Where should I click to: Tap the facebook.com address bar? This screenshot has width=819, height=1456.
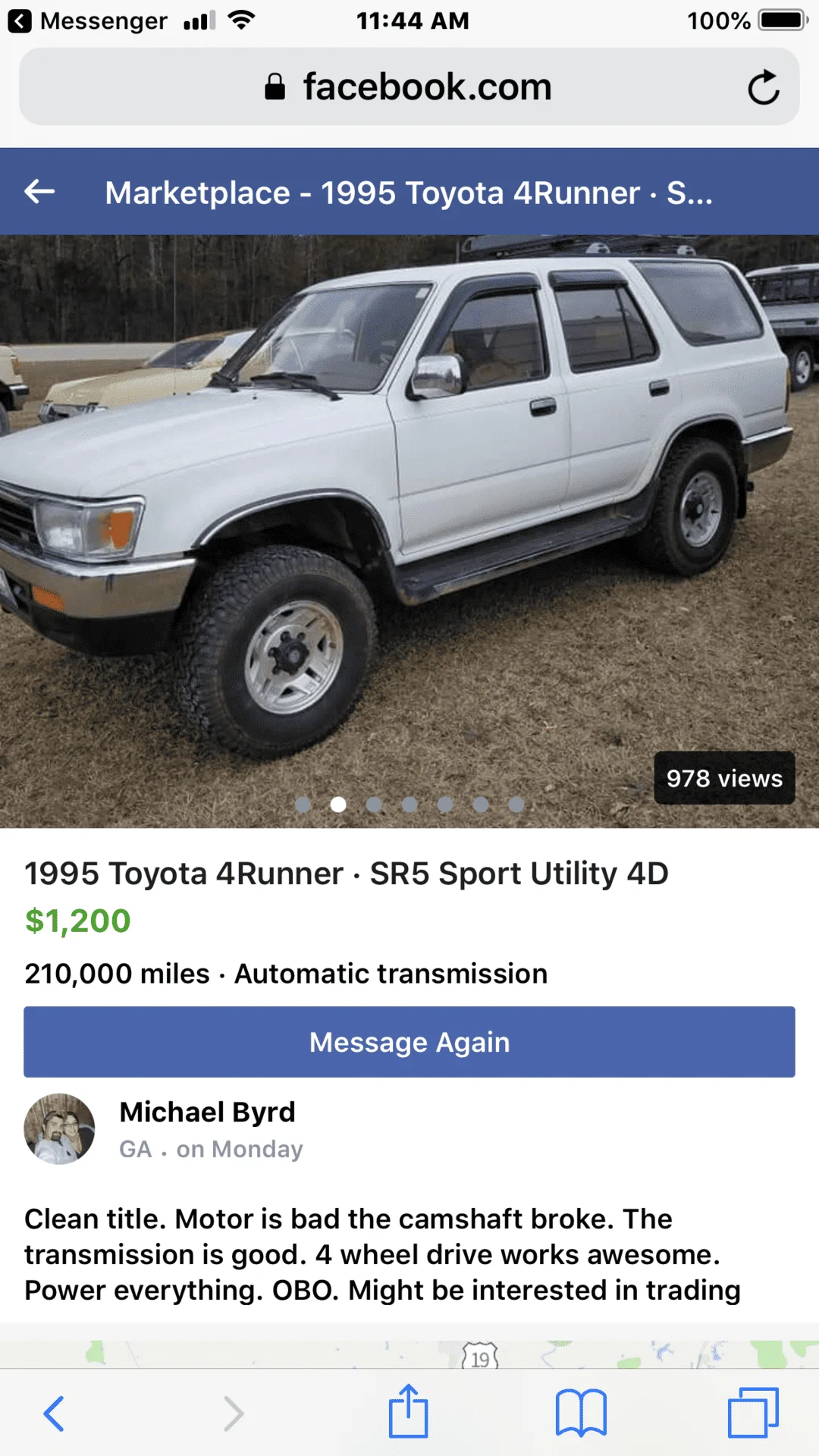(409, 87)
